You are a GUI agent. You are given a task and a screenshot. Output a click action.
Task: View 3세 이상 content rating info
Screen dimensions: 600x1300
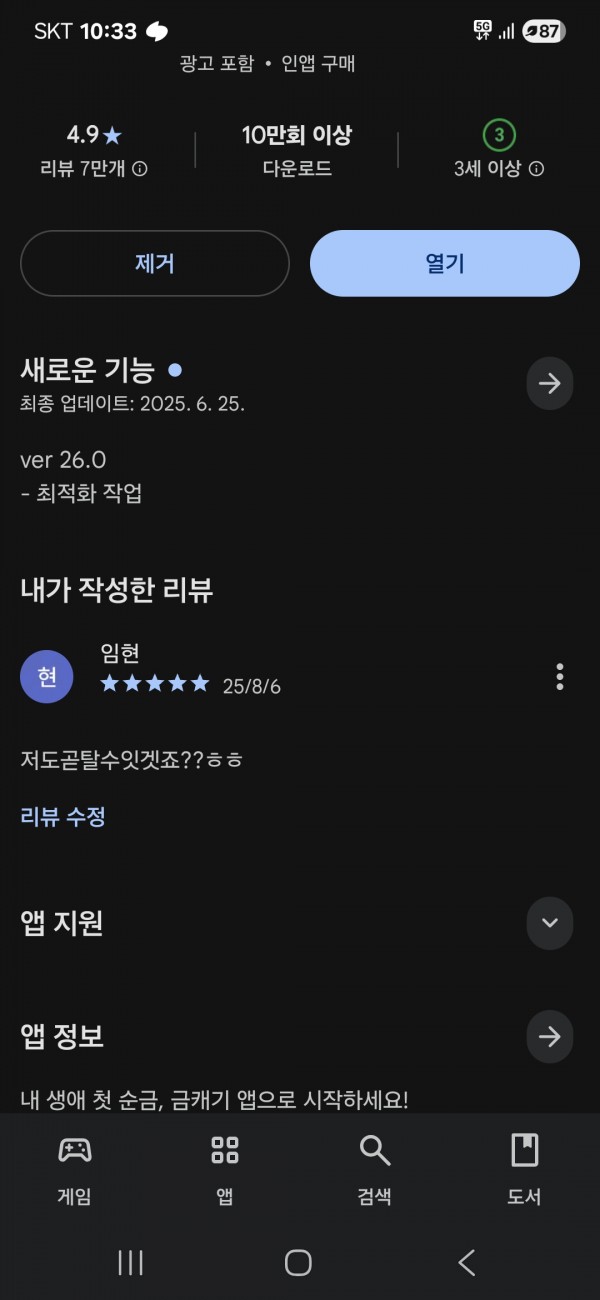click(x=536, y=169)
